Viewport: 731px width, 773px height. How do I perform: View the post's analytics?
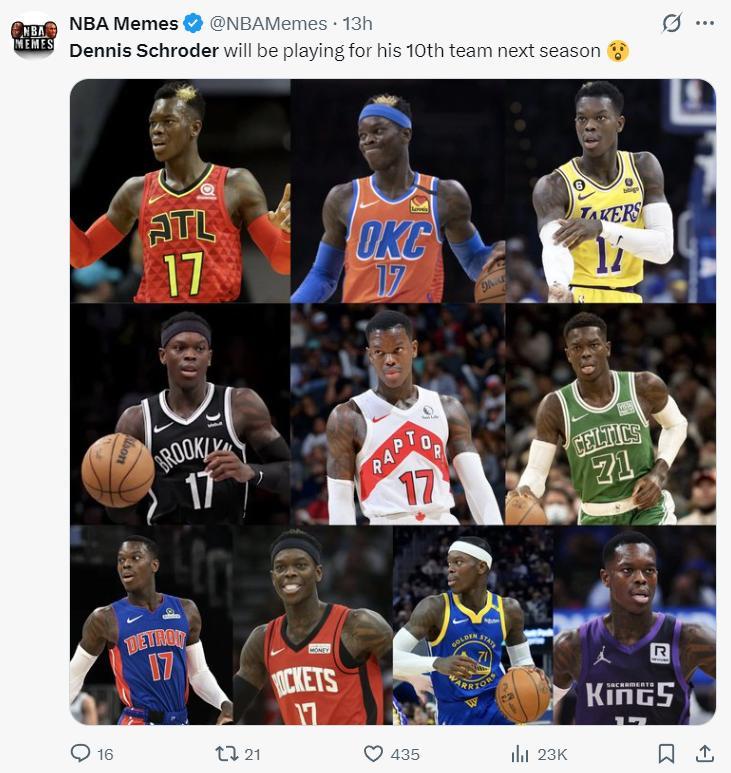tap(520, 754)
